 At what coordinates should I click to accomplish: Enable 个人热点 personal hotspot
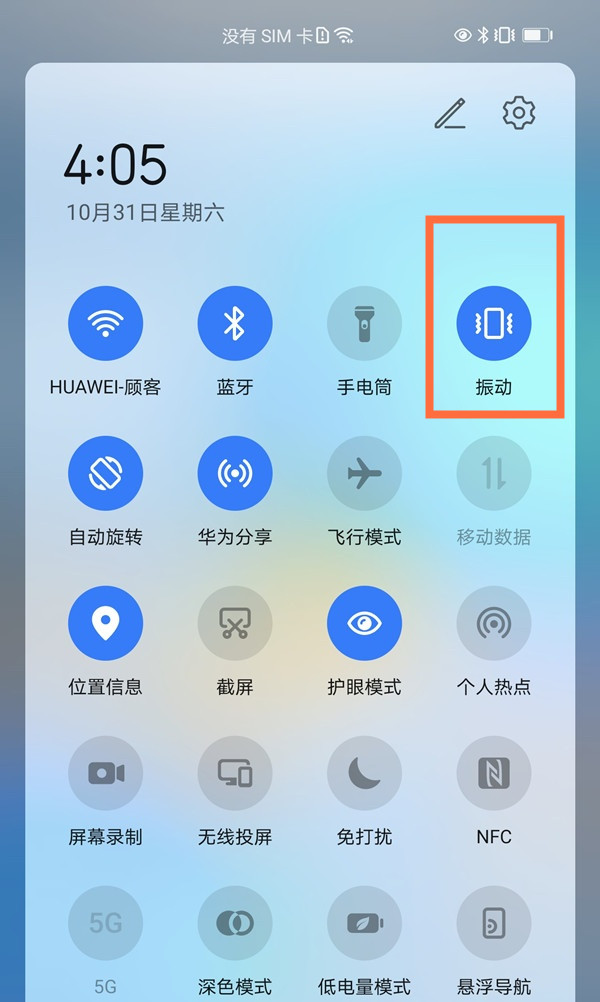coord(494,623)
